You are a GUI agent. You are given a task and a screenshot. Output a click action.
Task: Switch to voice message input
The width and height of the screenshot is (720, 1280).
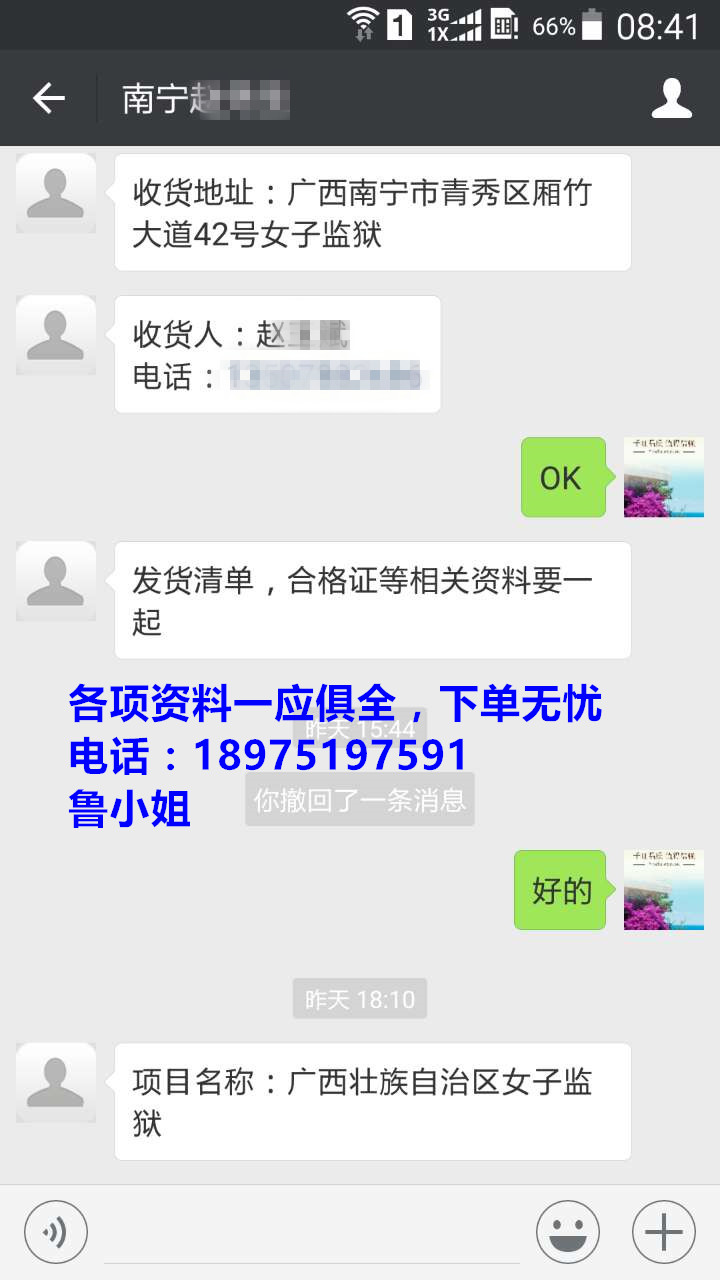coord(56,1232)
